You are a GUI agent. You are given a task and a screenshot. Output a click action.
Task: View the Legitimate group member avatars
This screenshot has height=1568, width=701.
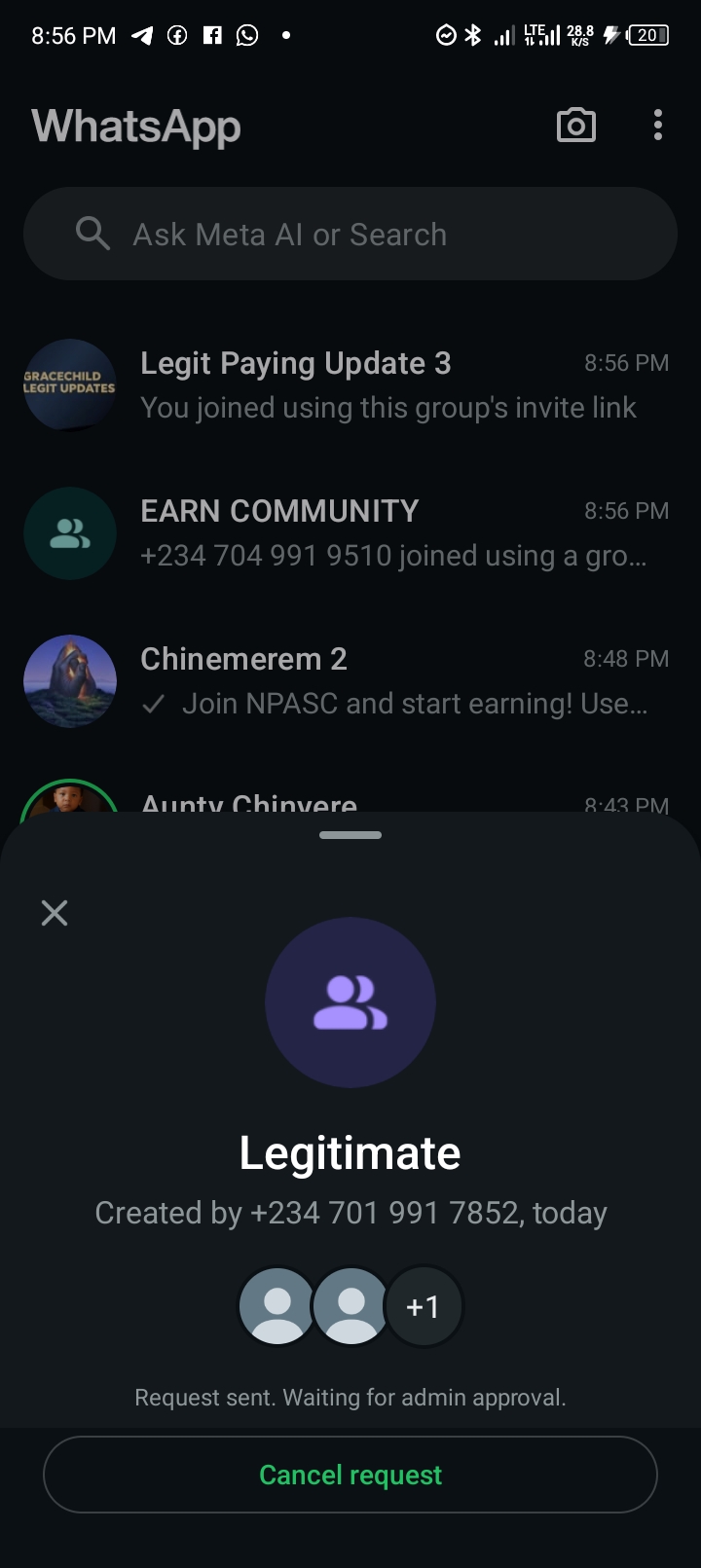click(x=350, y=1305)
